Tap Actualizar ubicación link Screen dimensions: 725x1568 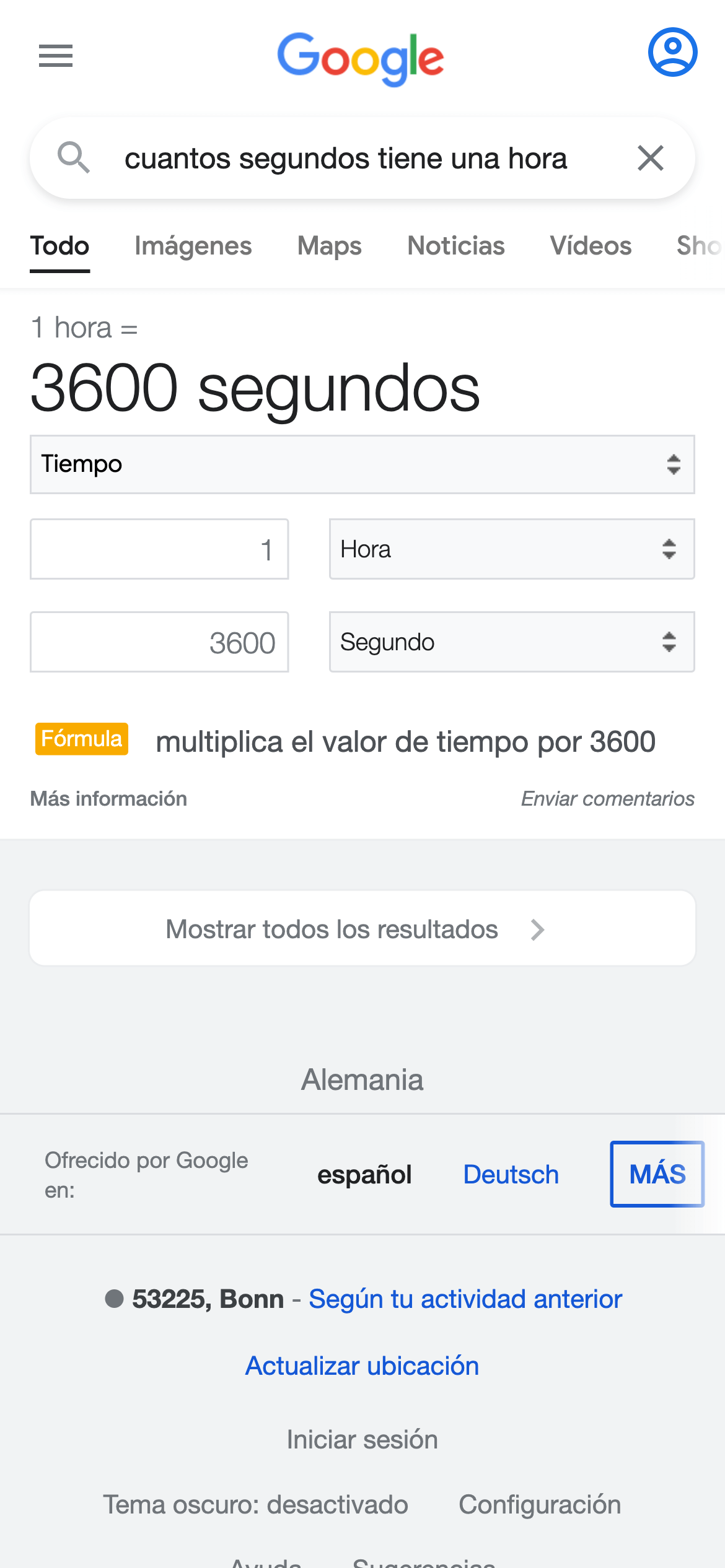pos(362,1365)
